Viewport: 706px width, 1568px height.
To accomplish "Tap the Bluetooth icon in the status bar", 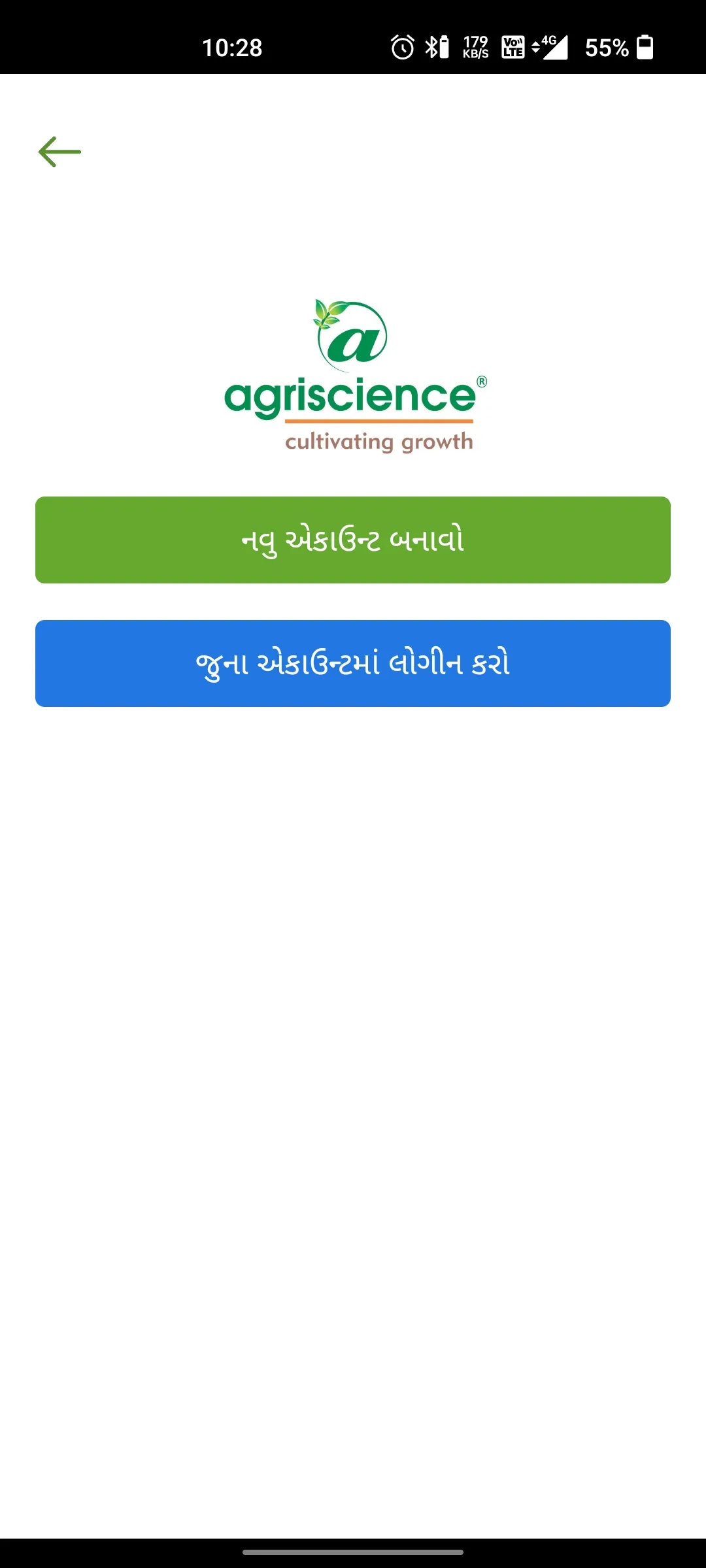I will [x=432, y=46].
